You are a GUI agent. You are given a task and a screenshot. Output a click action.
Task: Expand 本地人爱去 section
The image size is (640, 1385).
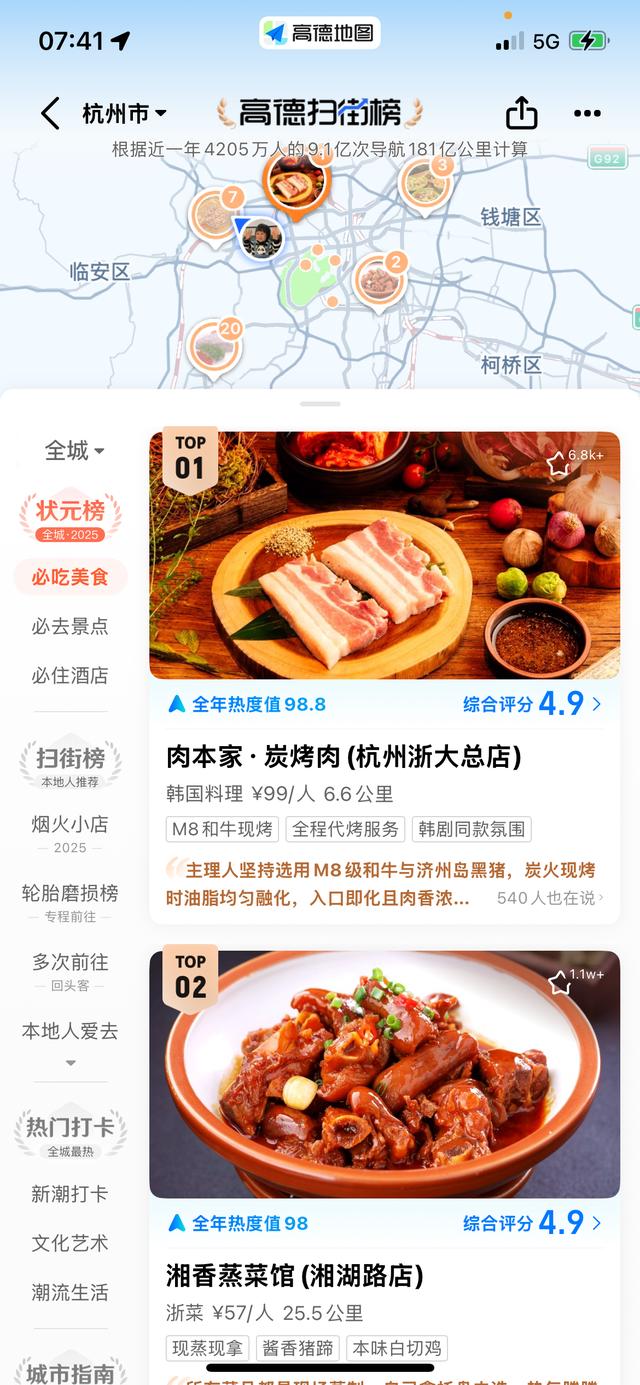(70, 1042)
